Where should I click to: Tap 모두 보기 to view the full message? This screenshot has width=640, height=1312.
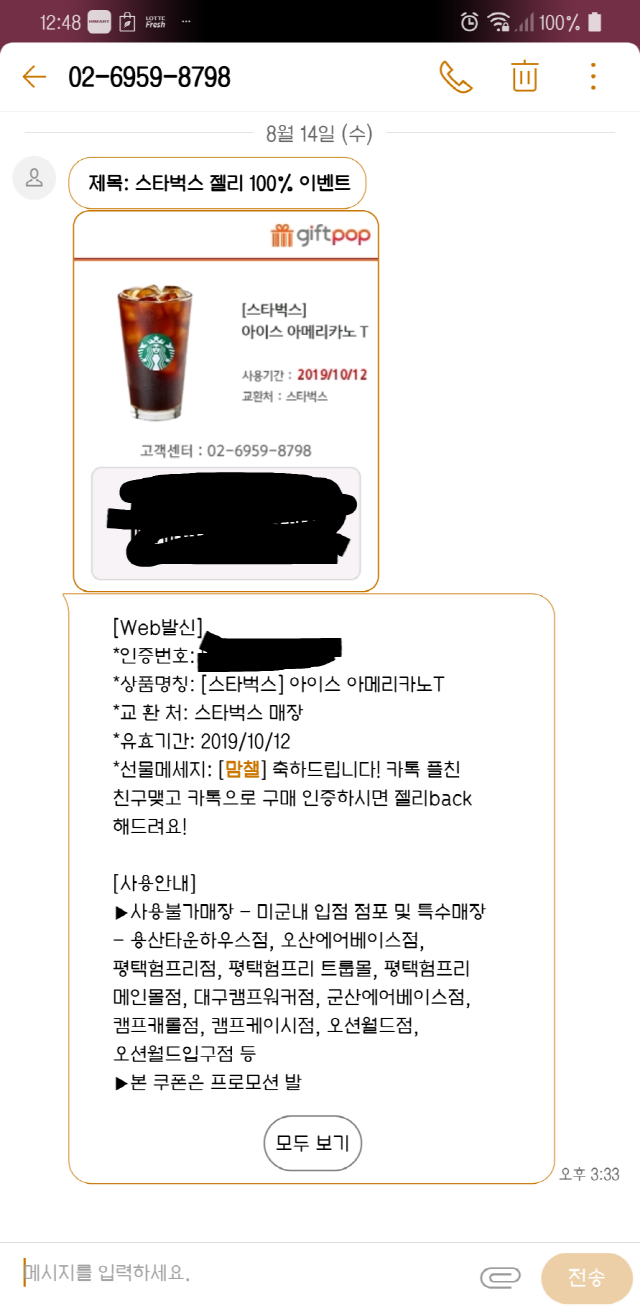tap(313, 1142)
